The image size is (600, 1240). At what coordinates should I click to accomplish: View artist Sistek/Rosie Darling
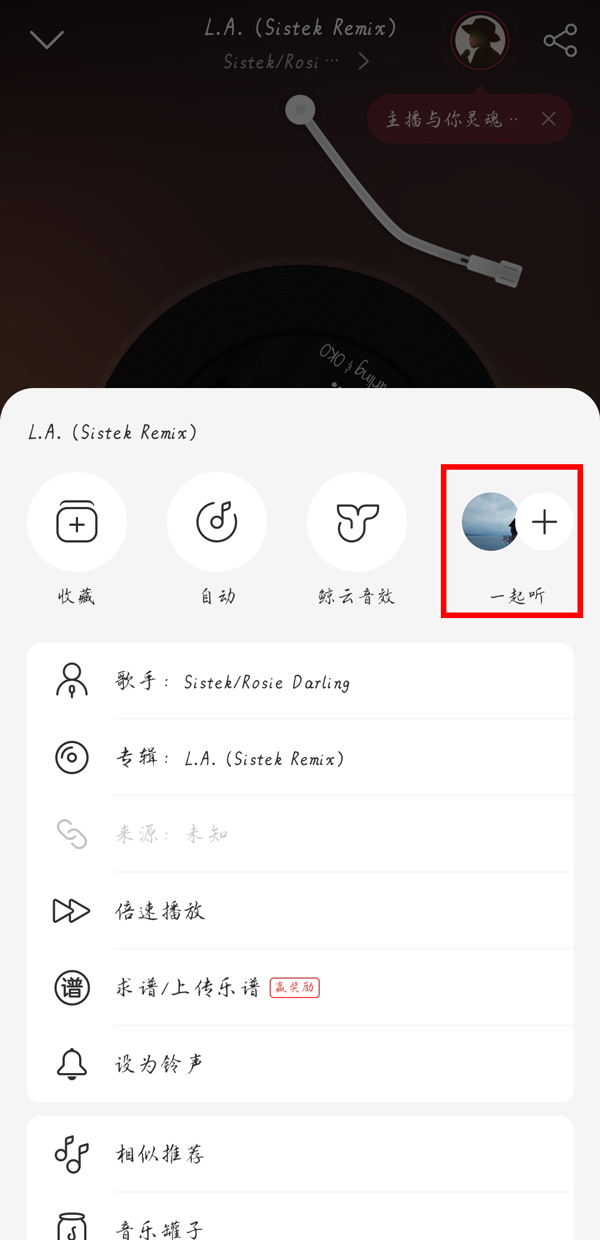300,682
